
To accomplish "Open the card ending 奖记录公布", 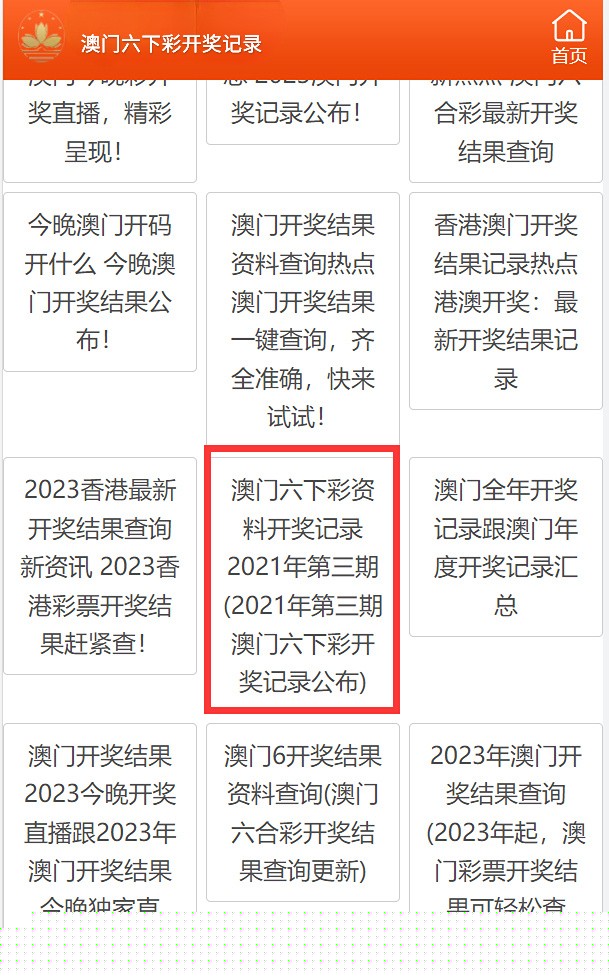I will (x=303, y=112).
